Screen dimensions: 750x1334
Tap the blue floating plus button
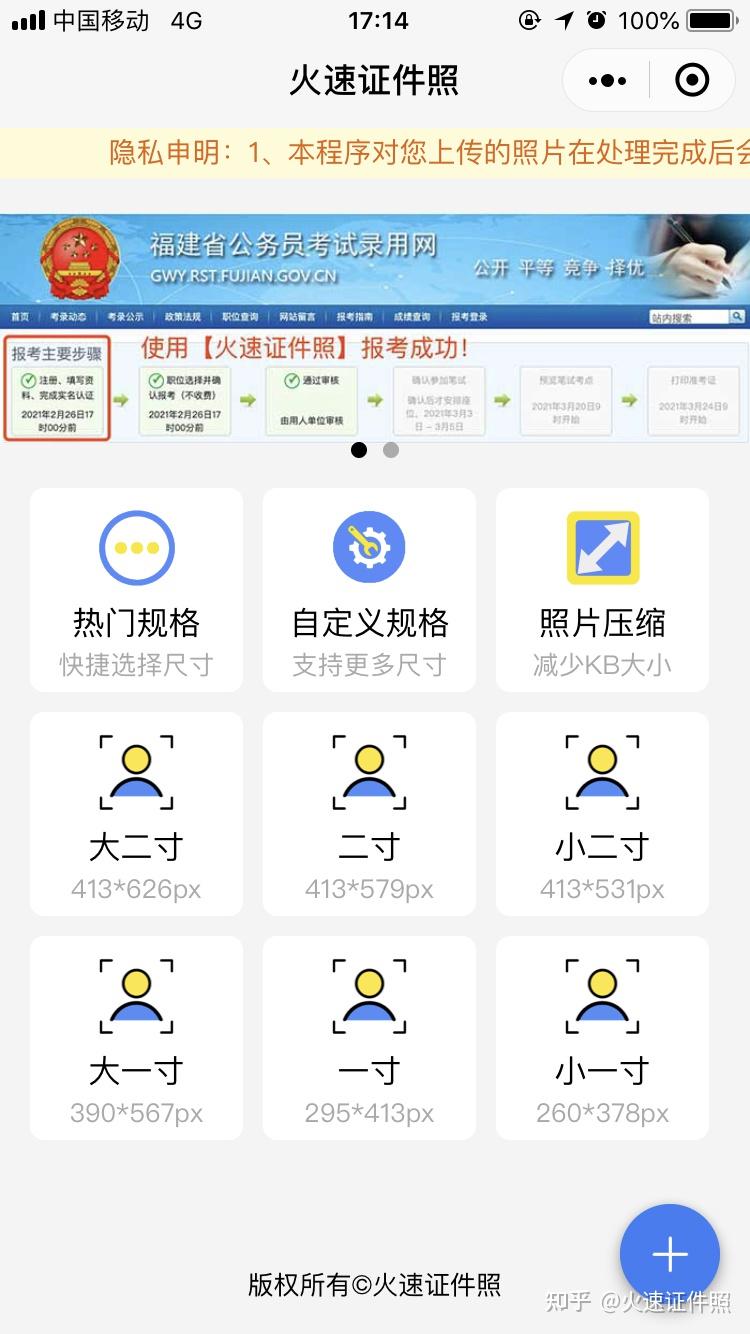[x=670, y=1255]
